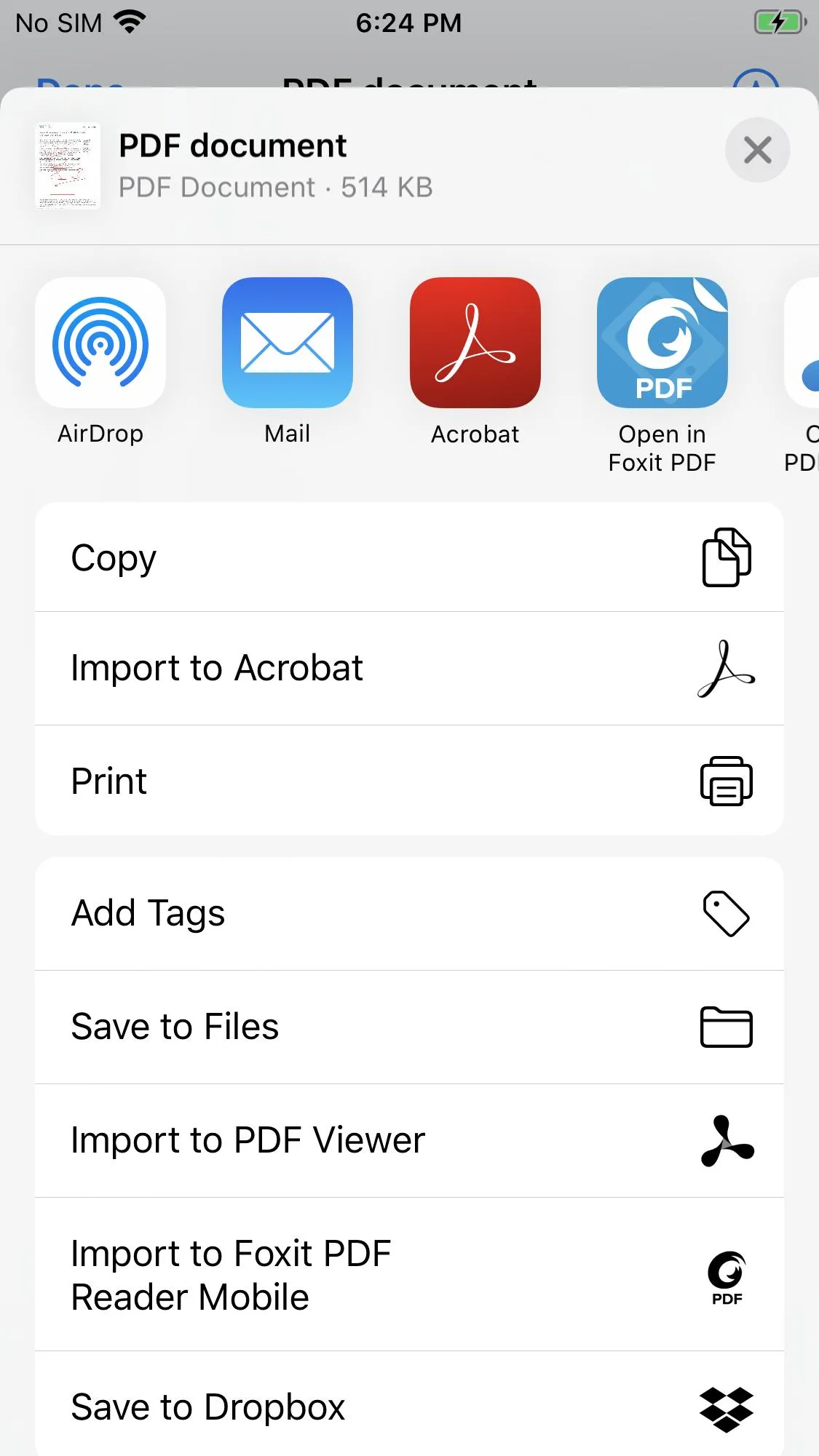Share the PDF to Acrobat app

[475, 343]
